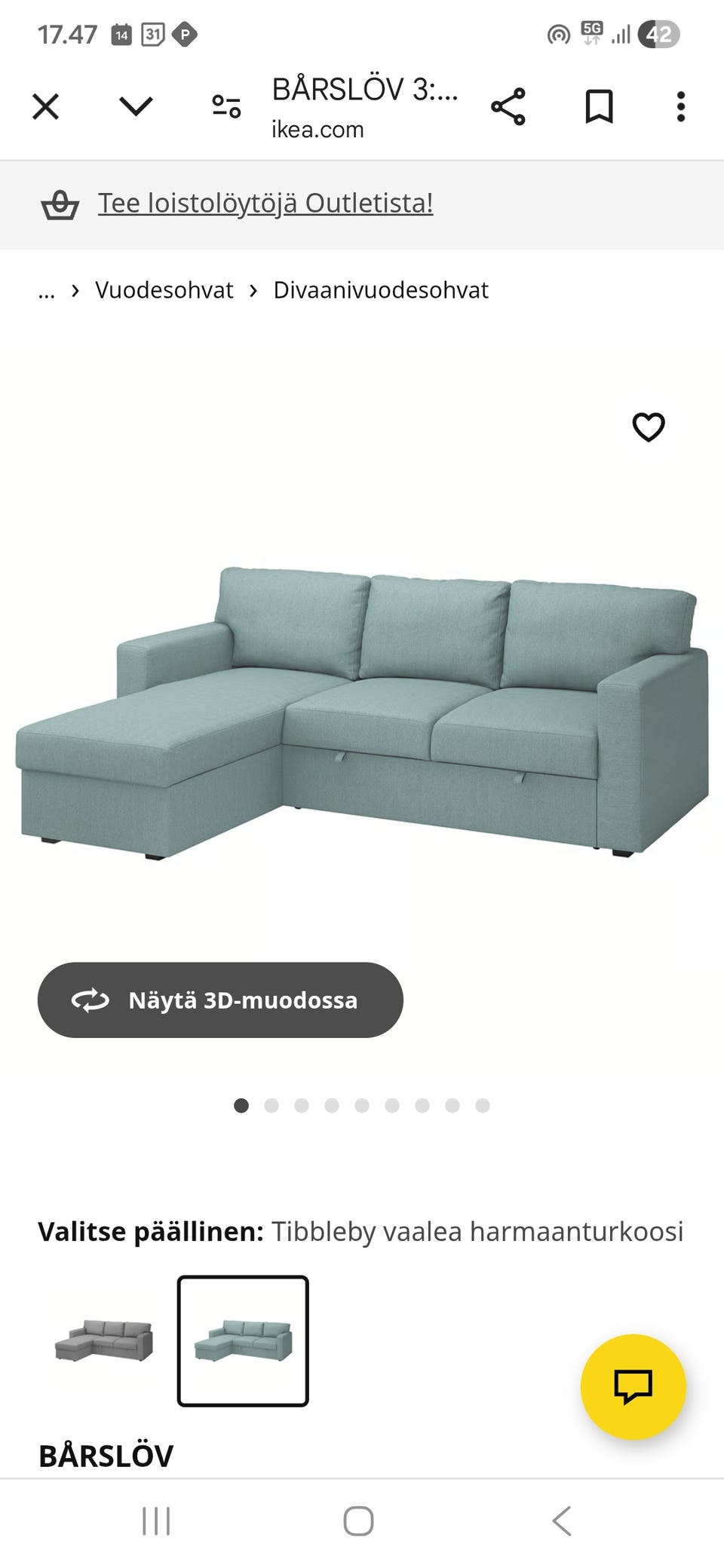Open the Outlet basket icon

[60, 204]
